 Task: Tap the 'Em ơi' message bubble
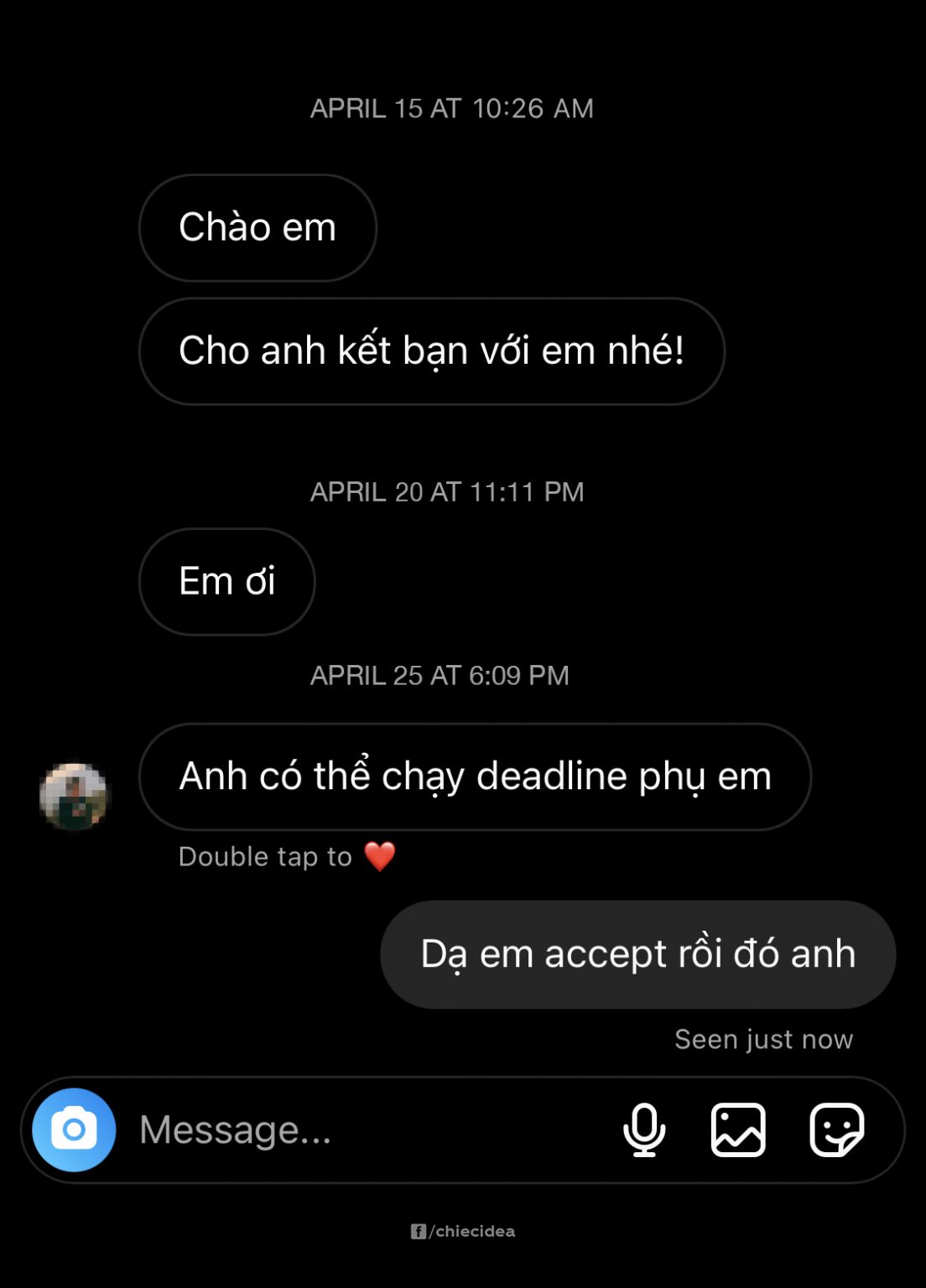click(226, 580)
